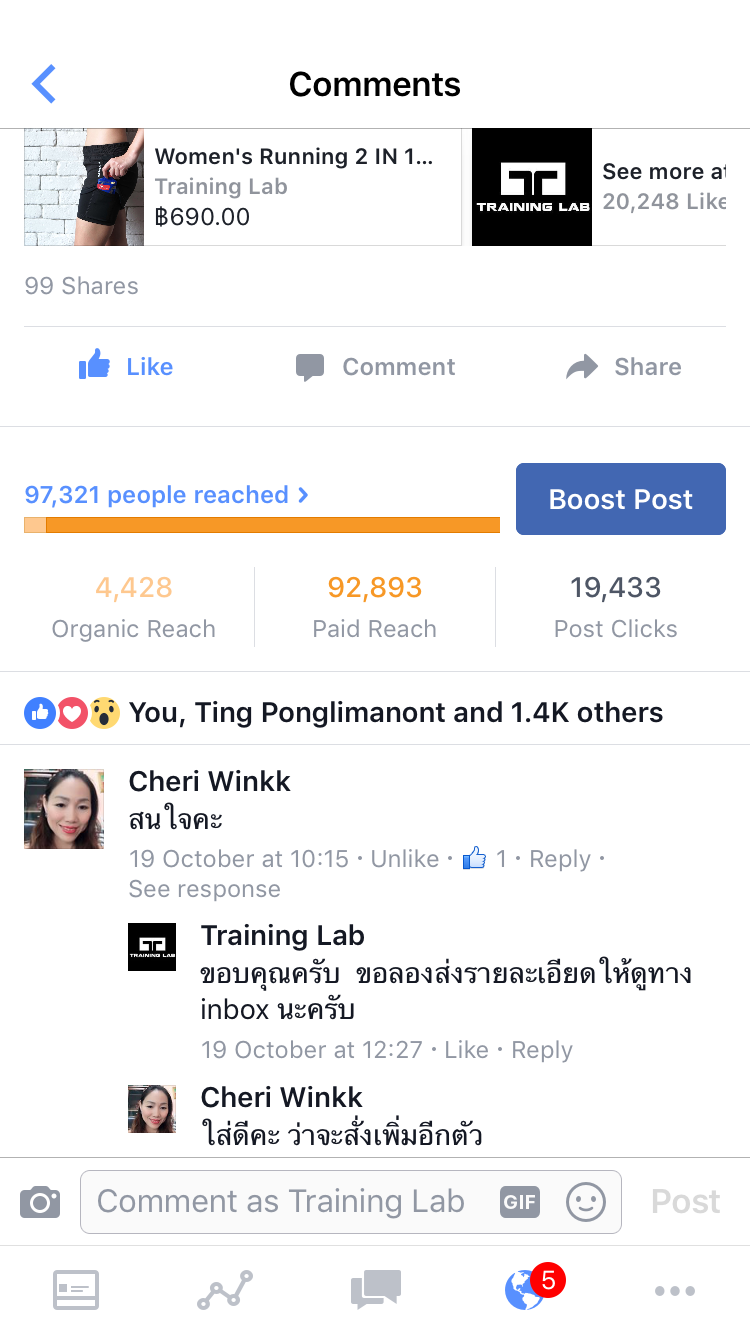Image resolution: width=750 pixels, height=1334 pixels.
Task: View who reacted to the post
Action: (x=344, y=713)
